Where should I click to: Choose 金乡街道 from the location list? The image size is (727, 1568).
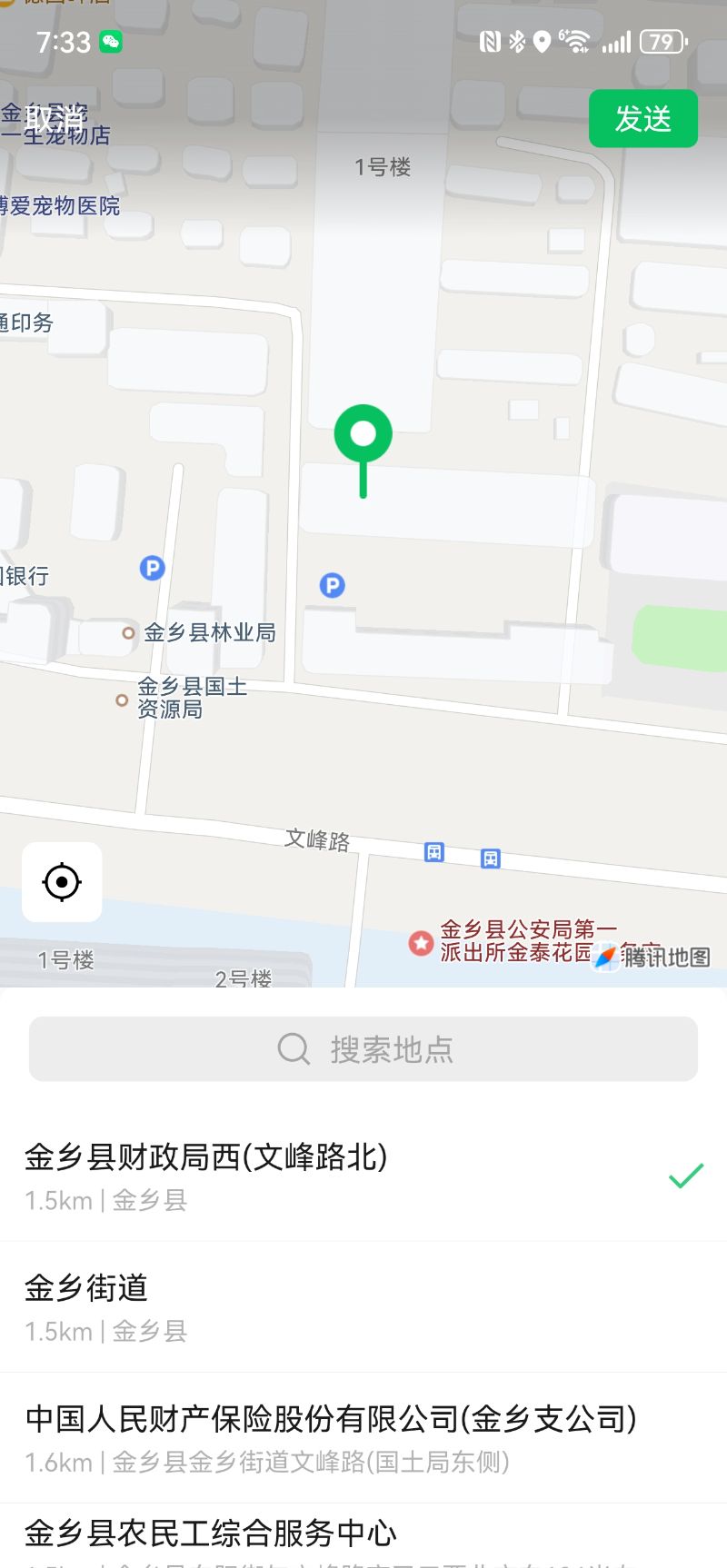click(363, 1307)
